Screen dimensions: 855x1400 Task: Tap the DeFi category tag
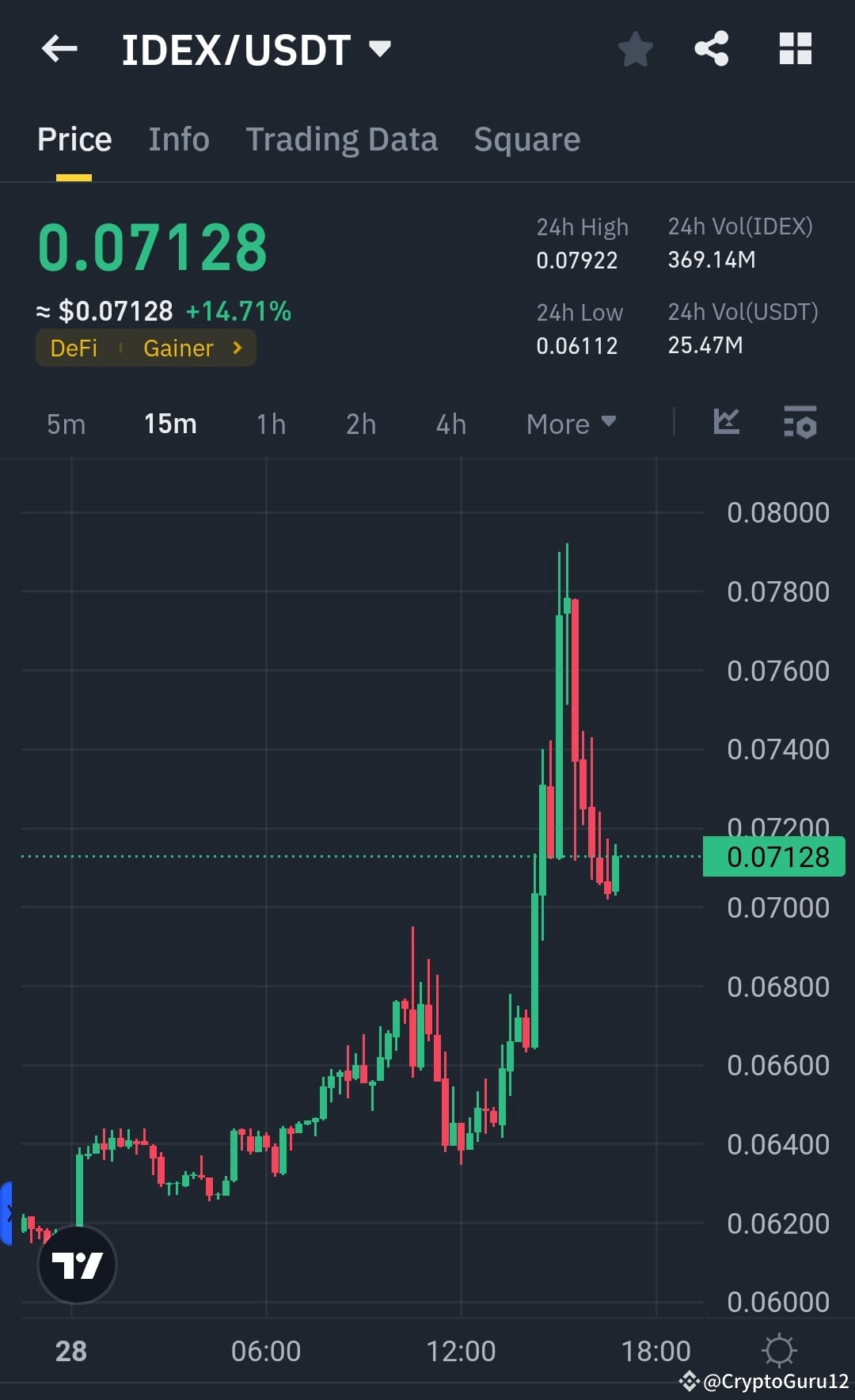74,348
